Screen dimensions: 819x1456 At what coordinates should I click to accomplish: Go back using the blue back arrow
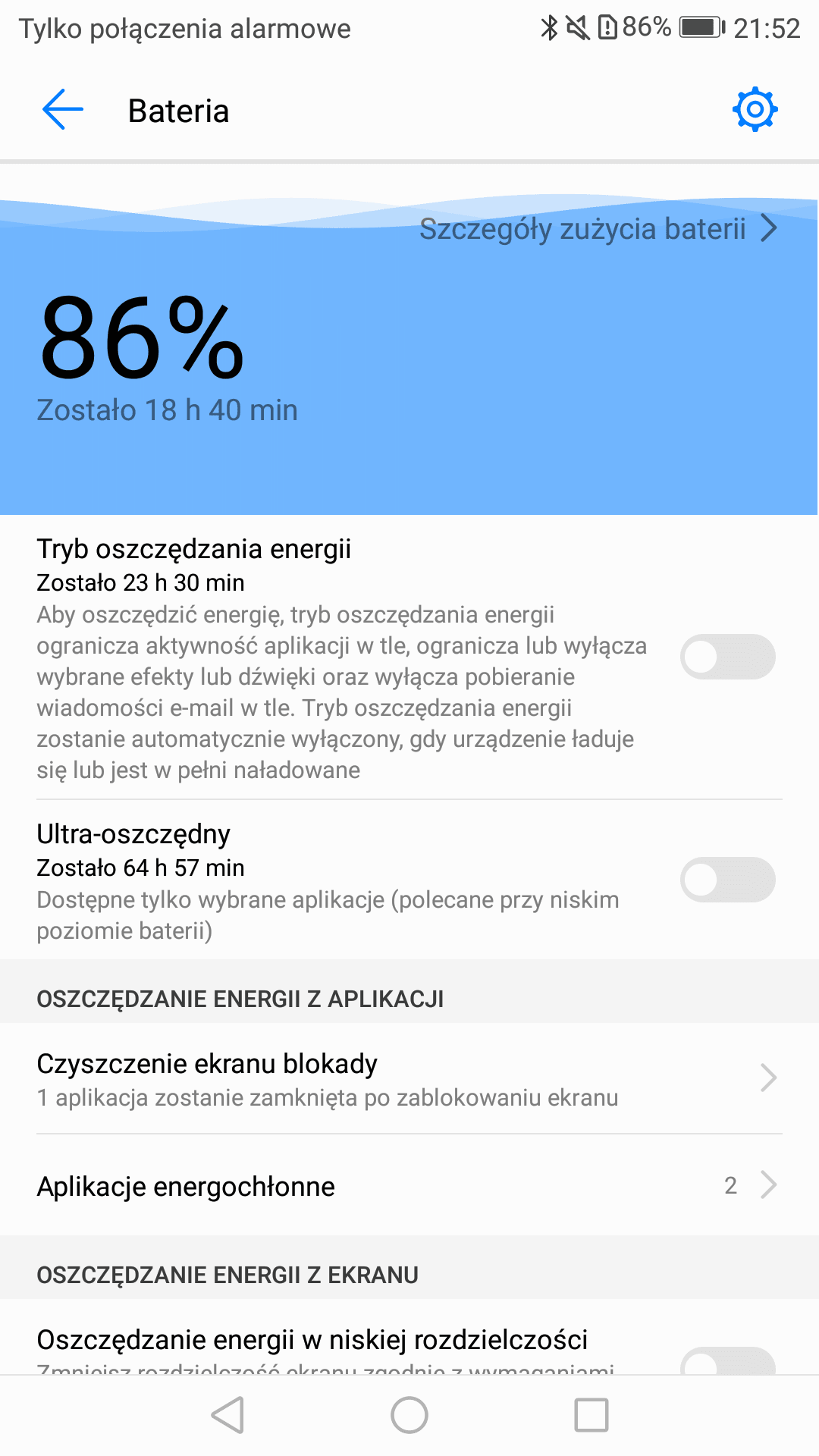click(x=63, y=110)
